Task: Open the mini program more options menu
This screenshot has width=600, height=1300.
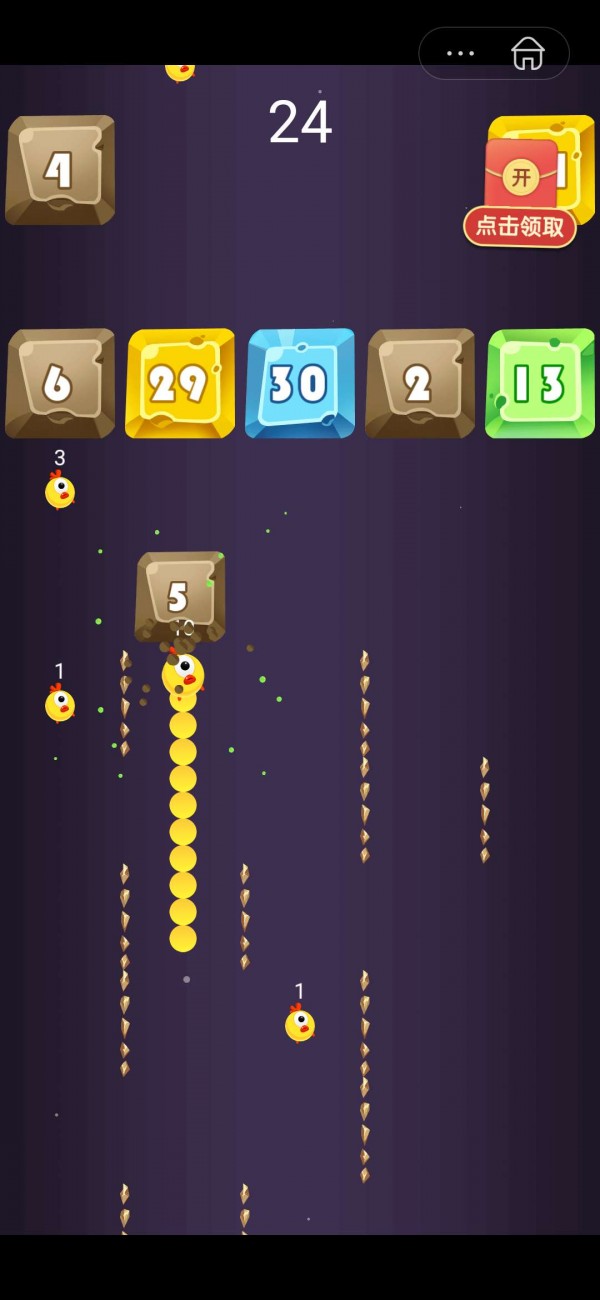Action: [x=460, y=53]
